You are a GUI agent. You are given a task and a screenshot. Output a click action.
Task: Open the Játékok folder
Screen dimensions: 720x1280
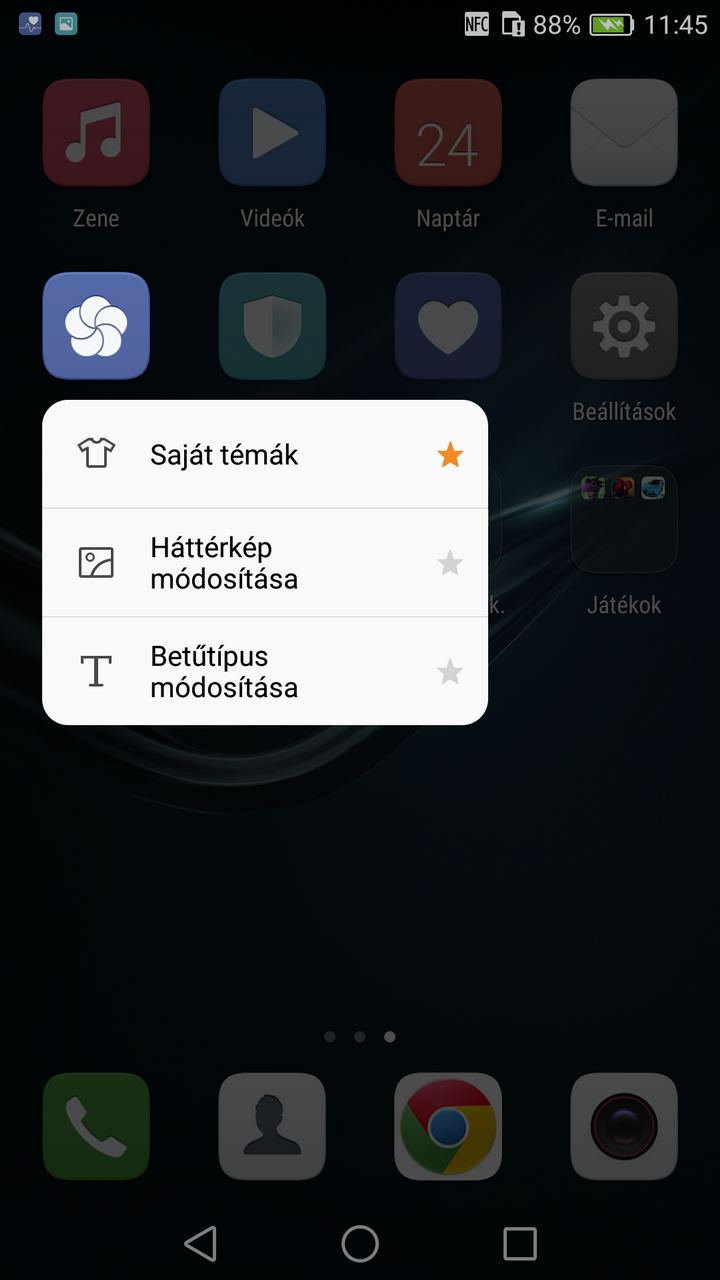624,520
